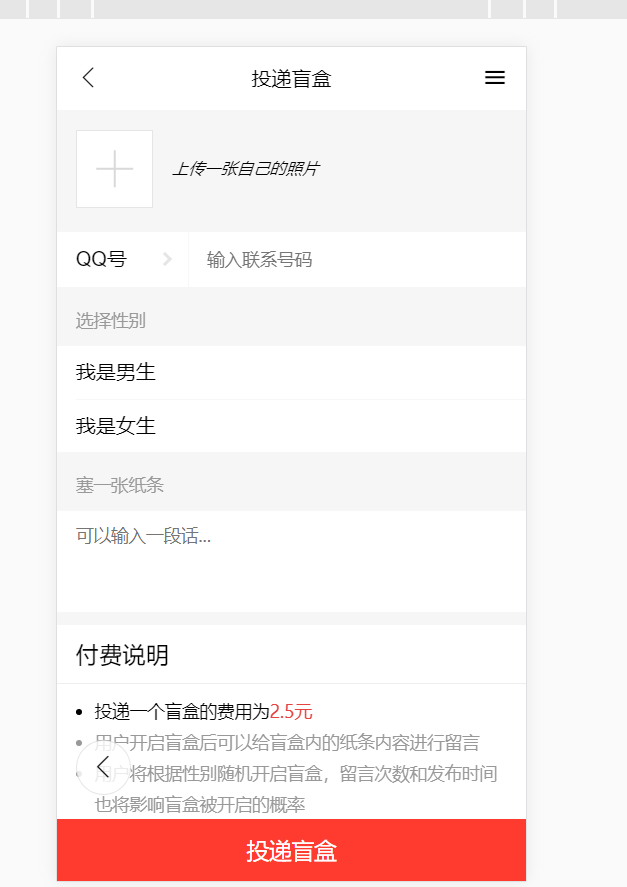Tap the floating round back button
The width and height of the screenshot is (627, 887).
point(104,768)
